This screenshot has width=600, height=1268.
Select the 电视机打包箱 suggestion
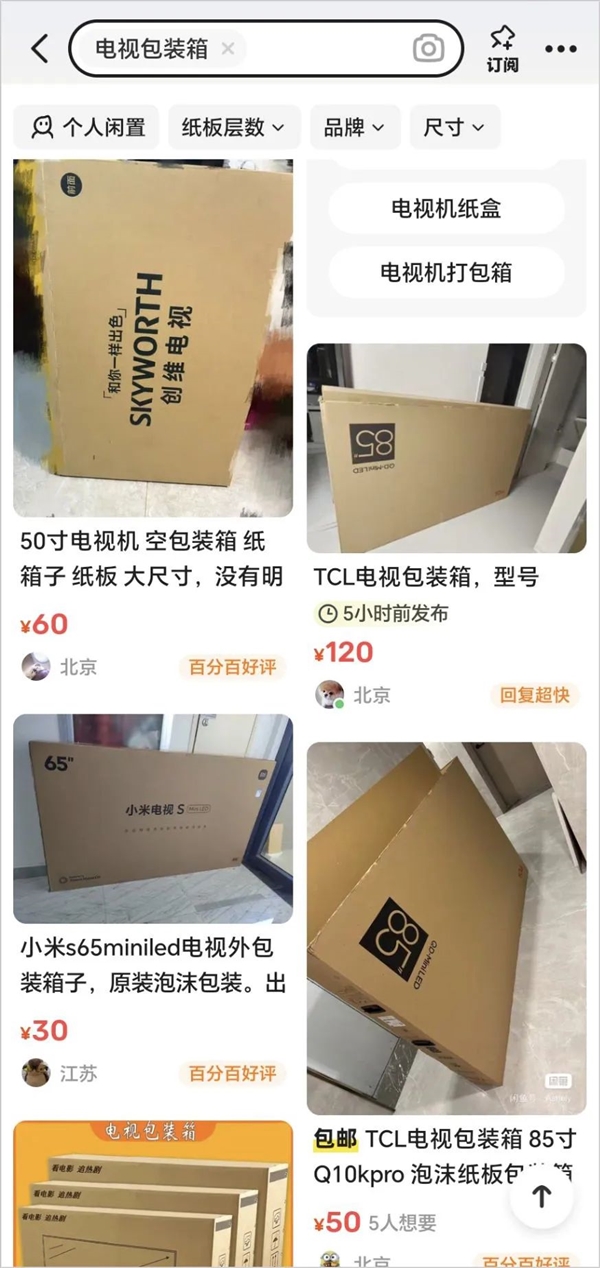[446, 271]
